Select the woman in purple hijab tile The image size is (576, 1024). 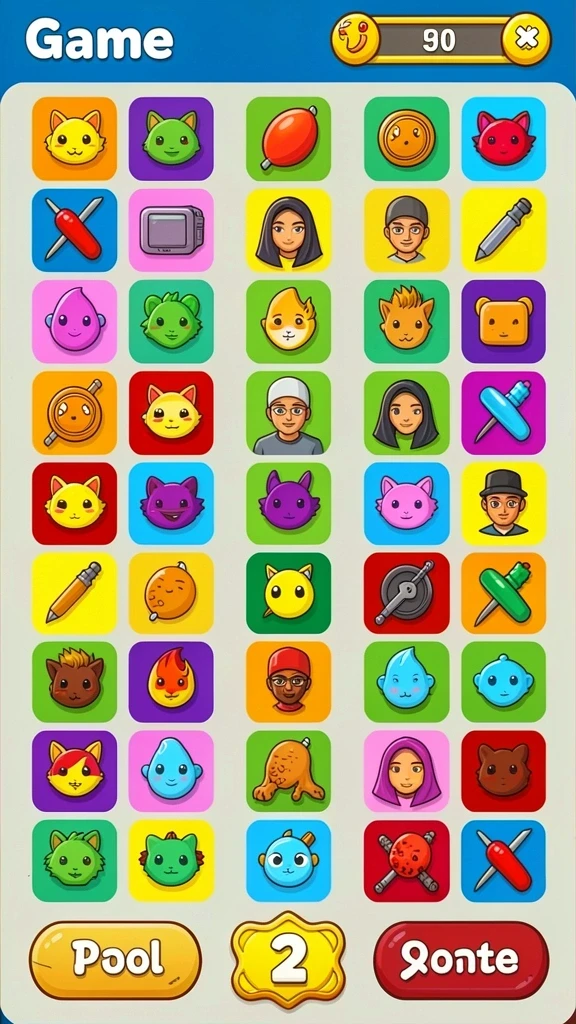point(406,771)
